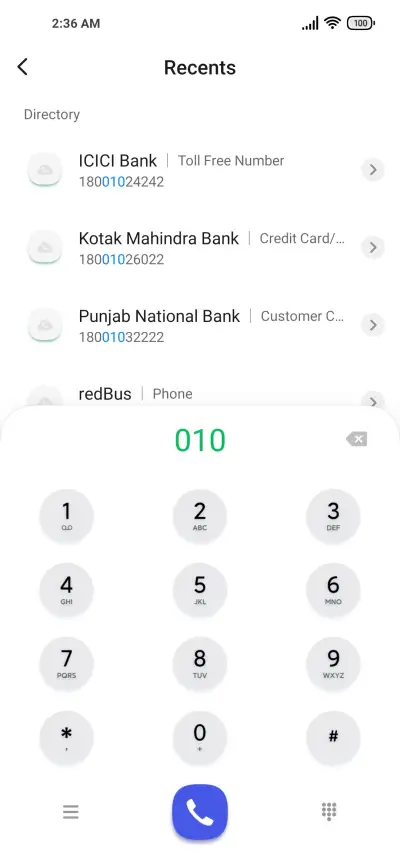This screenshot has height=866, width=400.
Task: Open the dialer menu icon
Action: click(x=71, y=812)
